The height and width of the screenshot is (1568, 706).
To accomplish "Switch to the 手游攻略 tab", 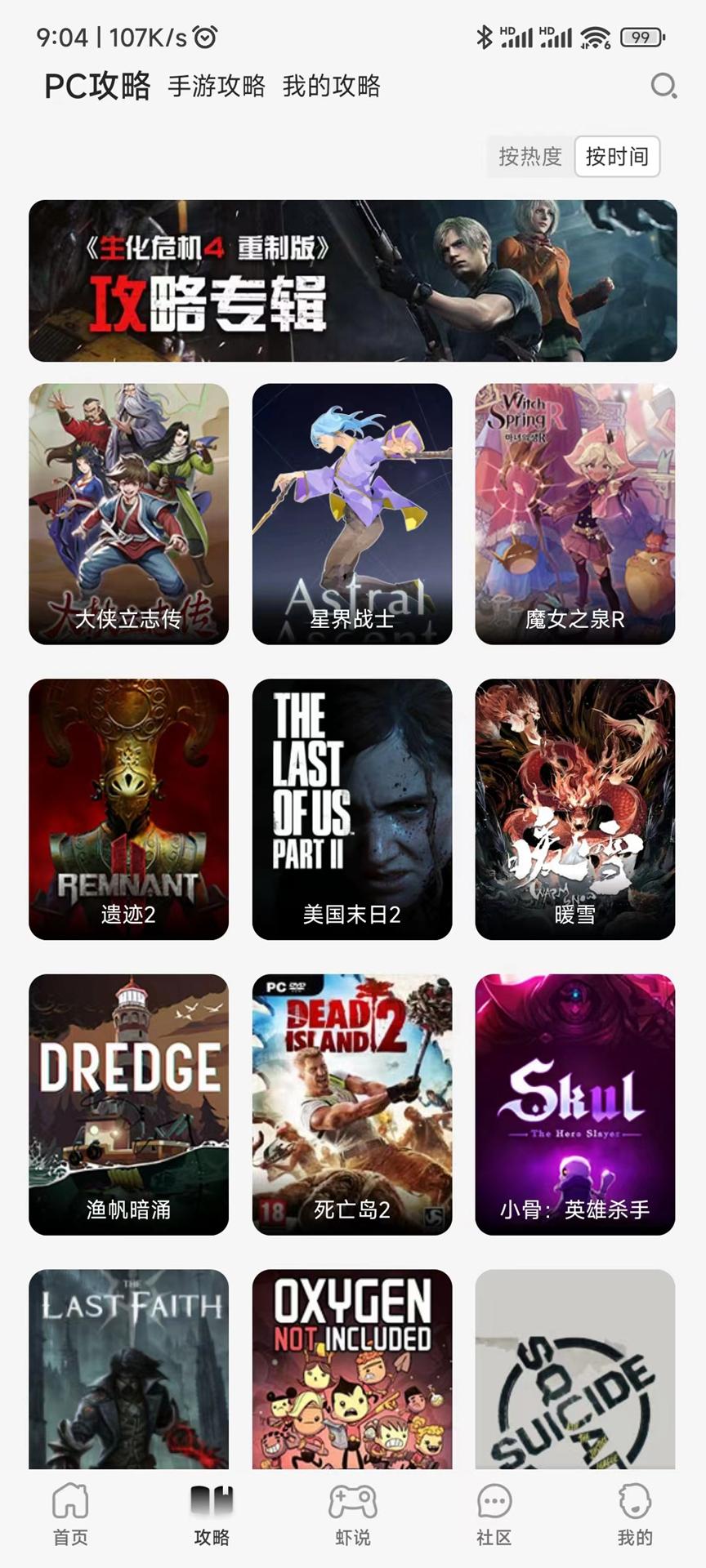I will pyautogui.click(x=217, y=86).
